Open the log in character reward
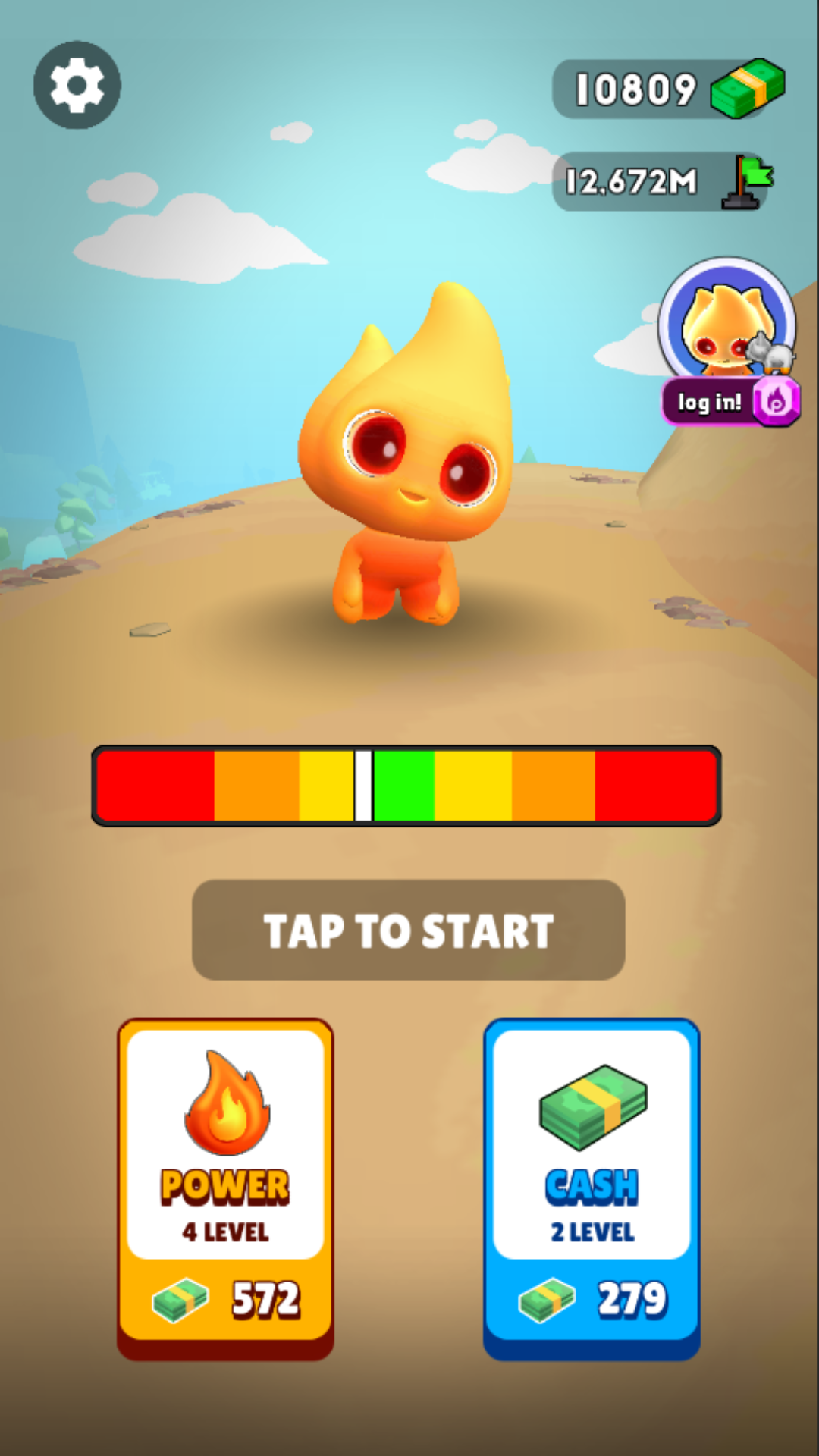This screenshot has width=819, height=1456. (x=729, y=341)
